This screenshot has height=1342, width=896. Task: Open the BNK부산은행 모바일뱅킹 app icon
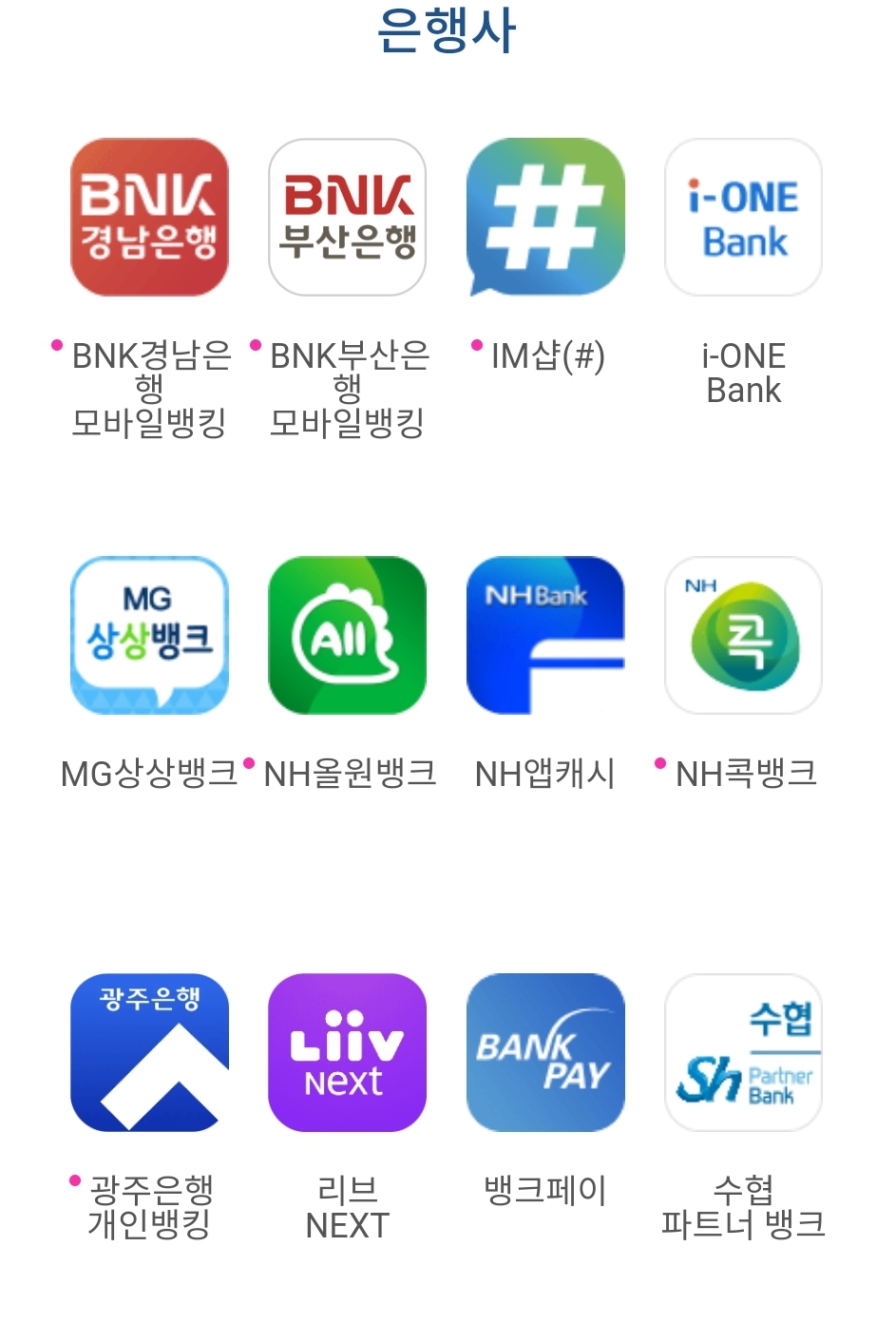pos(347,216)
